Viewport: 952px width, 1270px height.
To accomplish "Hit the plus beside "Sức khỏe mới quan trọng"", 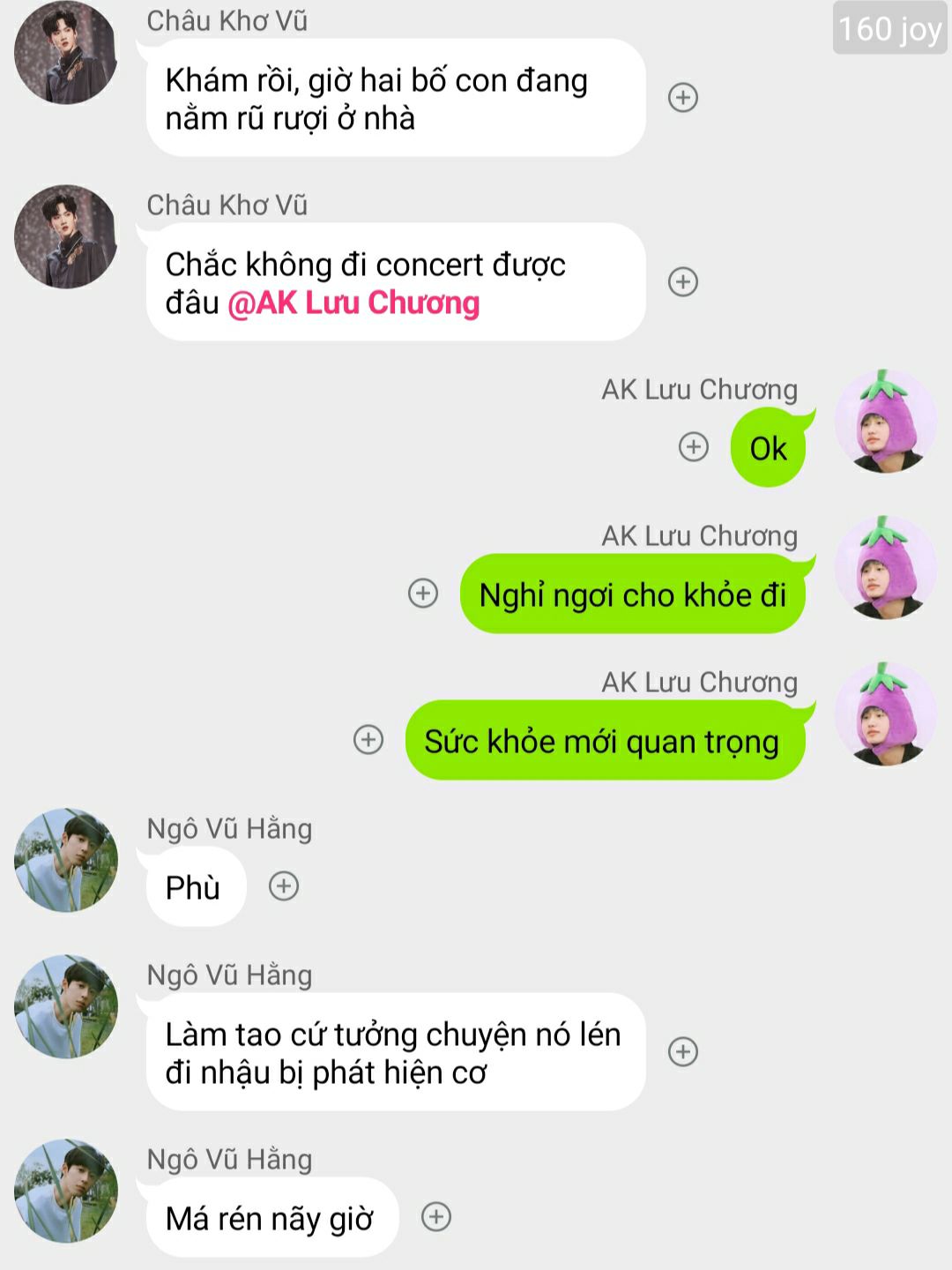I will (368, 740).
